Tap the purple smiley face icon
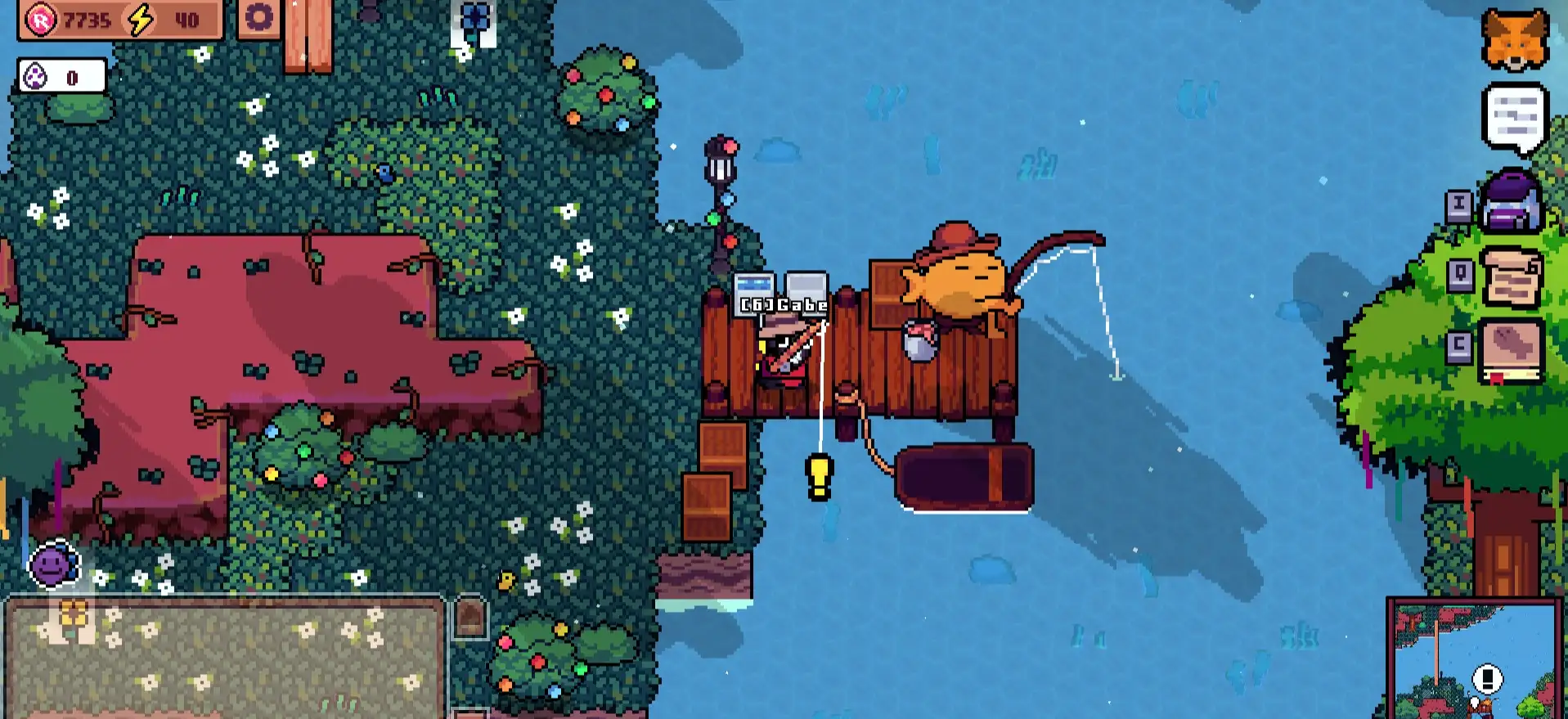Viewport: 1568px width, 719px height. [53, 564]
